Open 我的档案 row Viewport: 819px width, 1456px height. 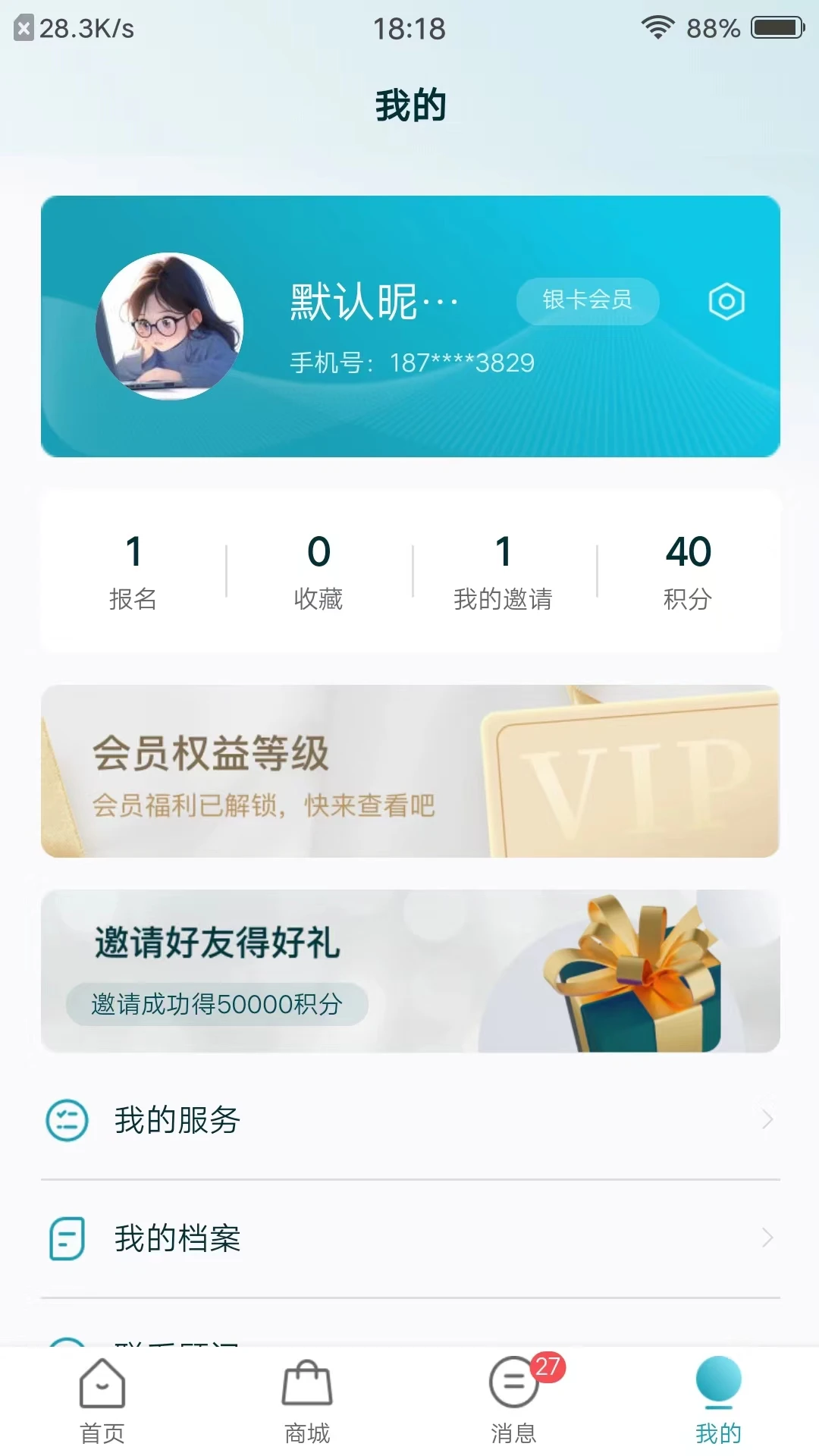[x=409, y=1238]
